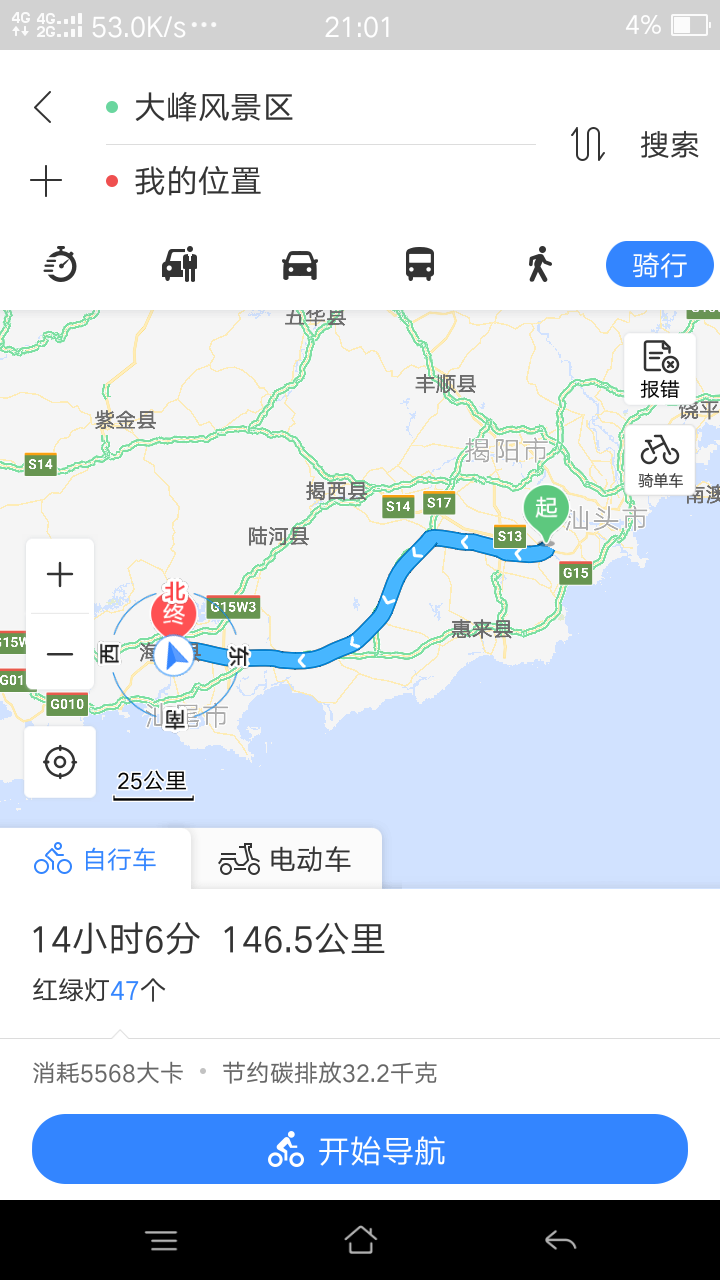Select the 骑行 cycling mode
This screenshot has height=1280, width=720.
[659, 265]
